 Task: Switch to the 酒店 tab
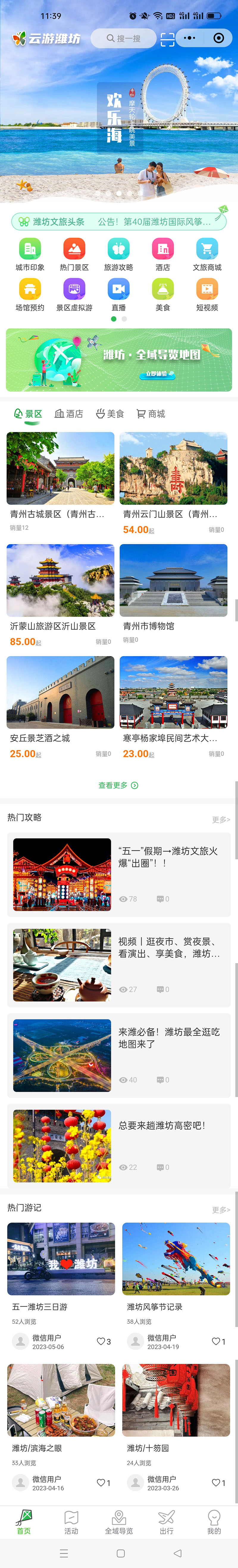pos(69,414)
